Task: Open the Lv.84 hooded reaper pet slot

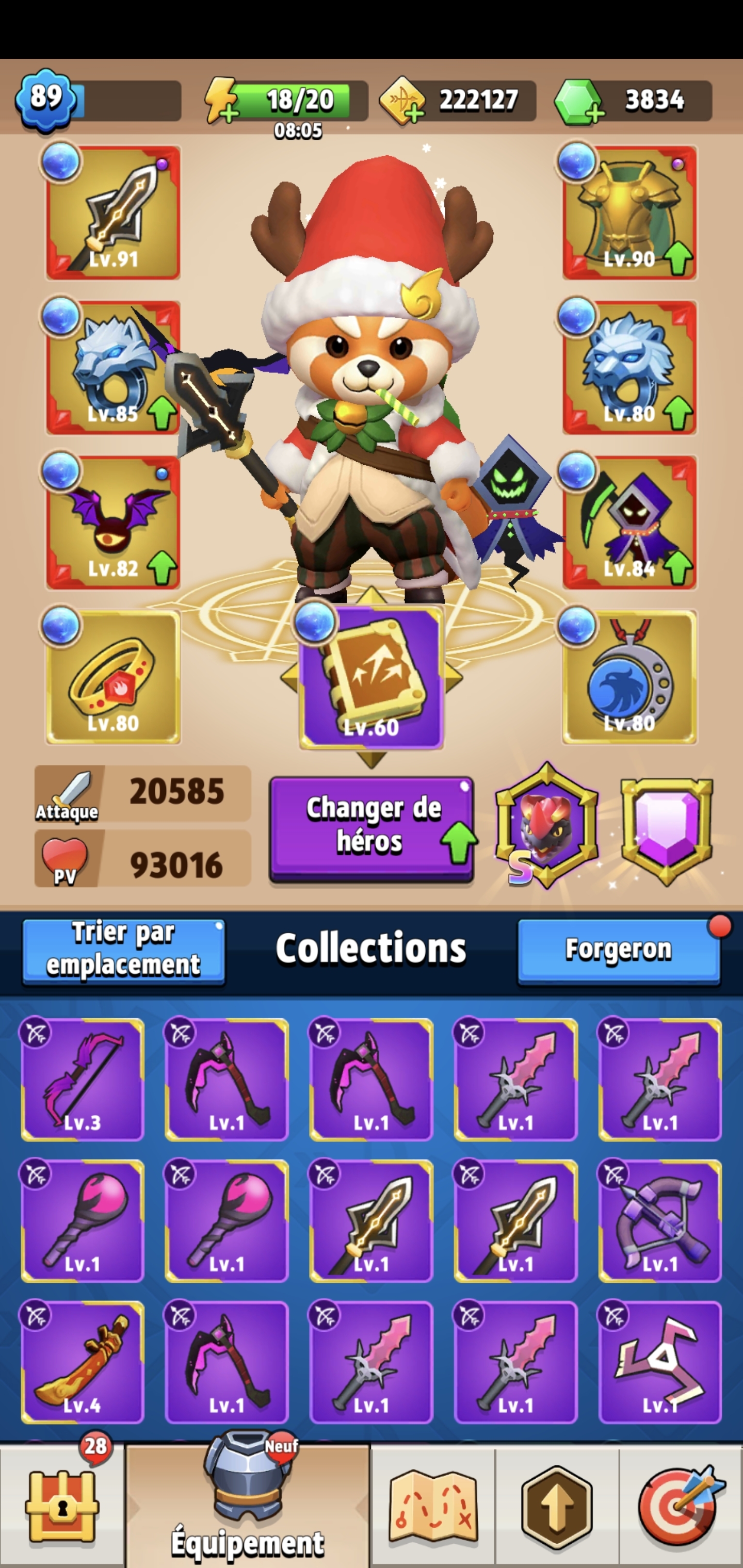Action: [x=629, y=522]
